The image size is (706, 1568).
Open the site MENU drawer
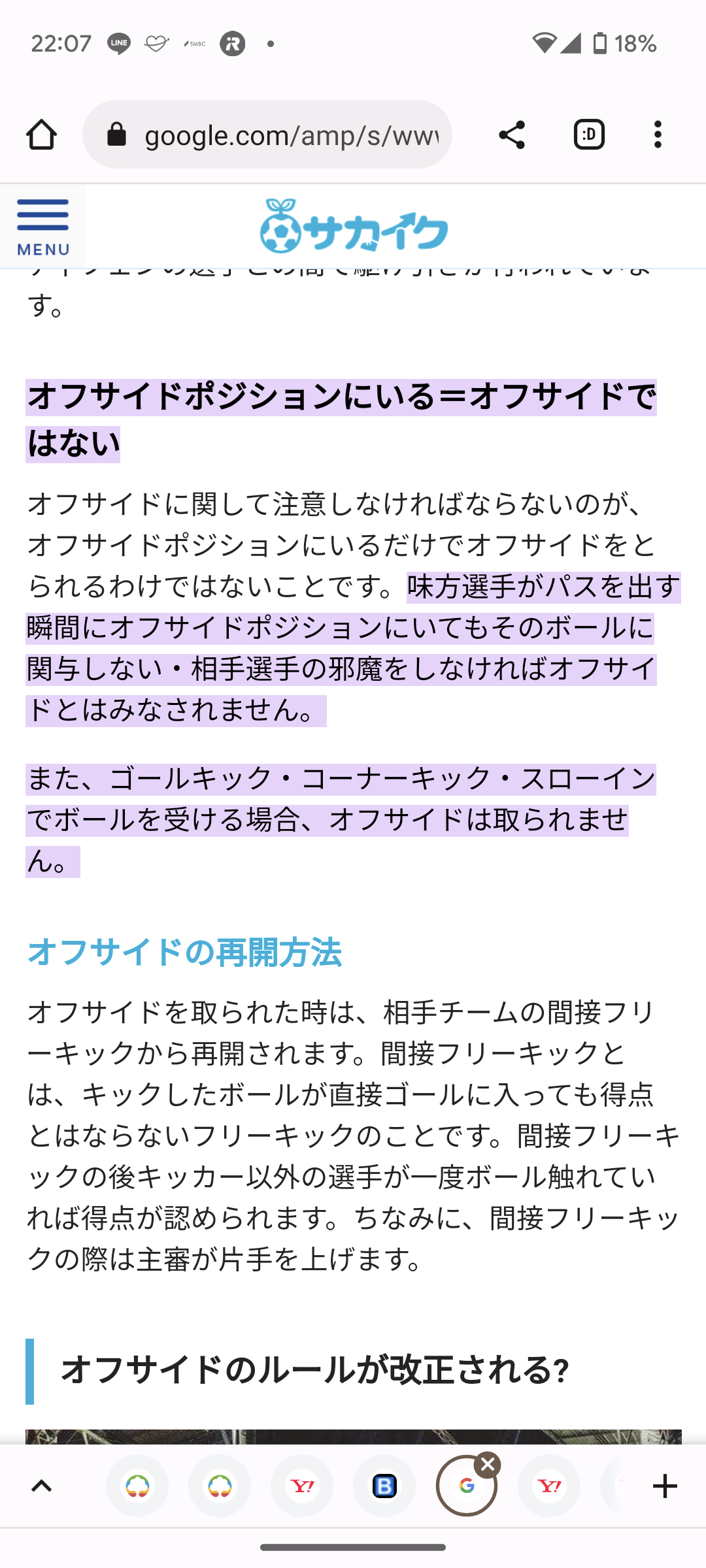click(x=42, y=227)
